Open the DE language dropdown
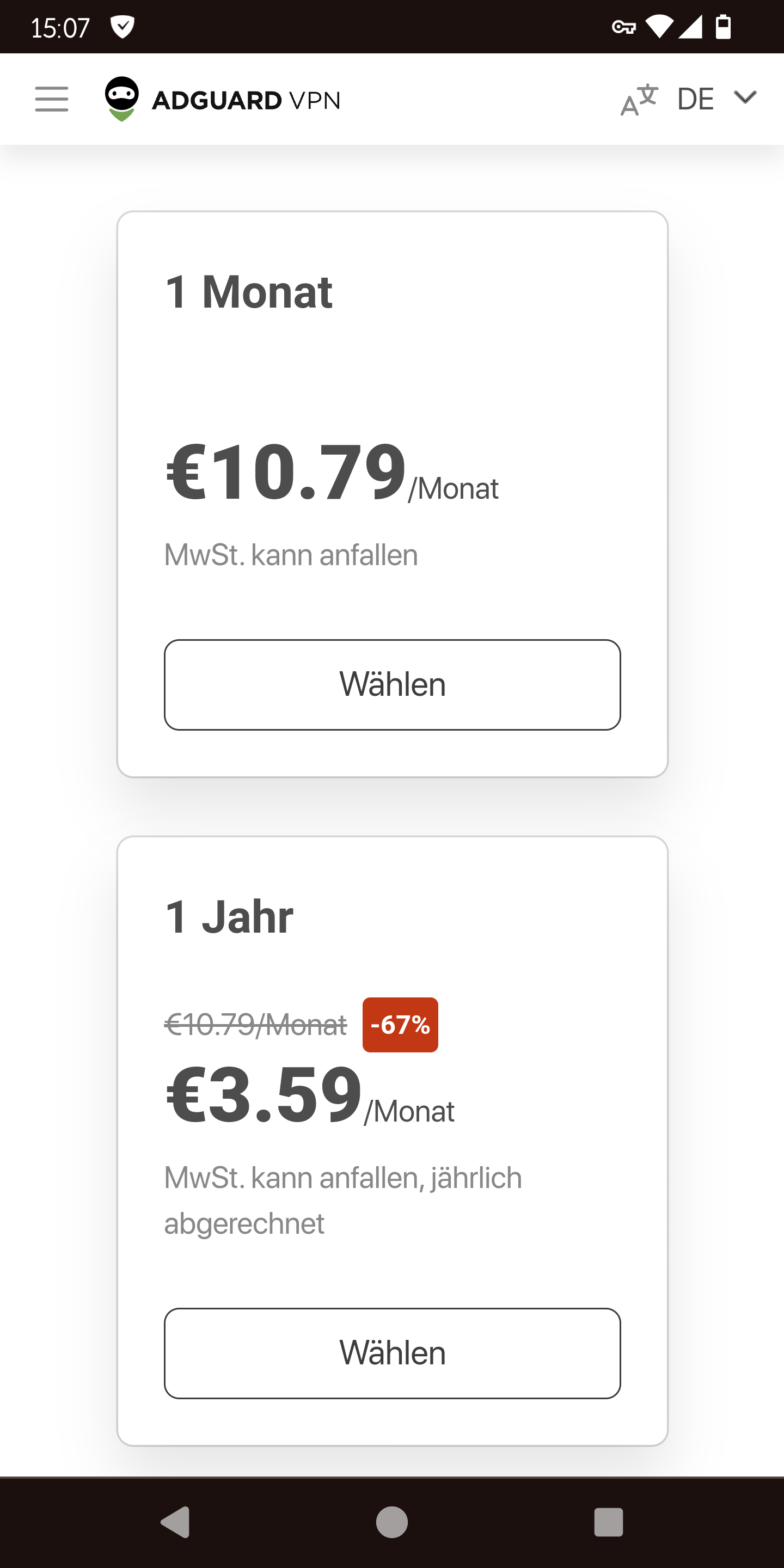The height and width of the screenshot is (1568, 784). point(696,99)
